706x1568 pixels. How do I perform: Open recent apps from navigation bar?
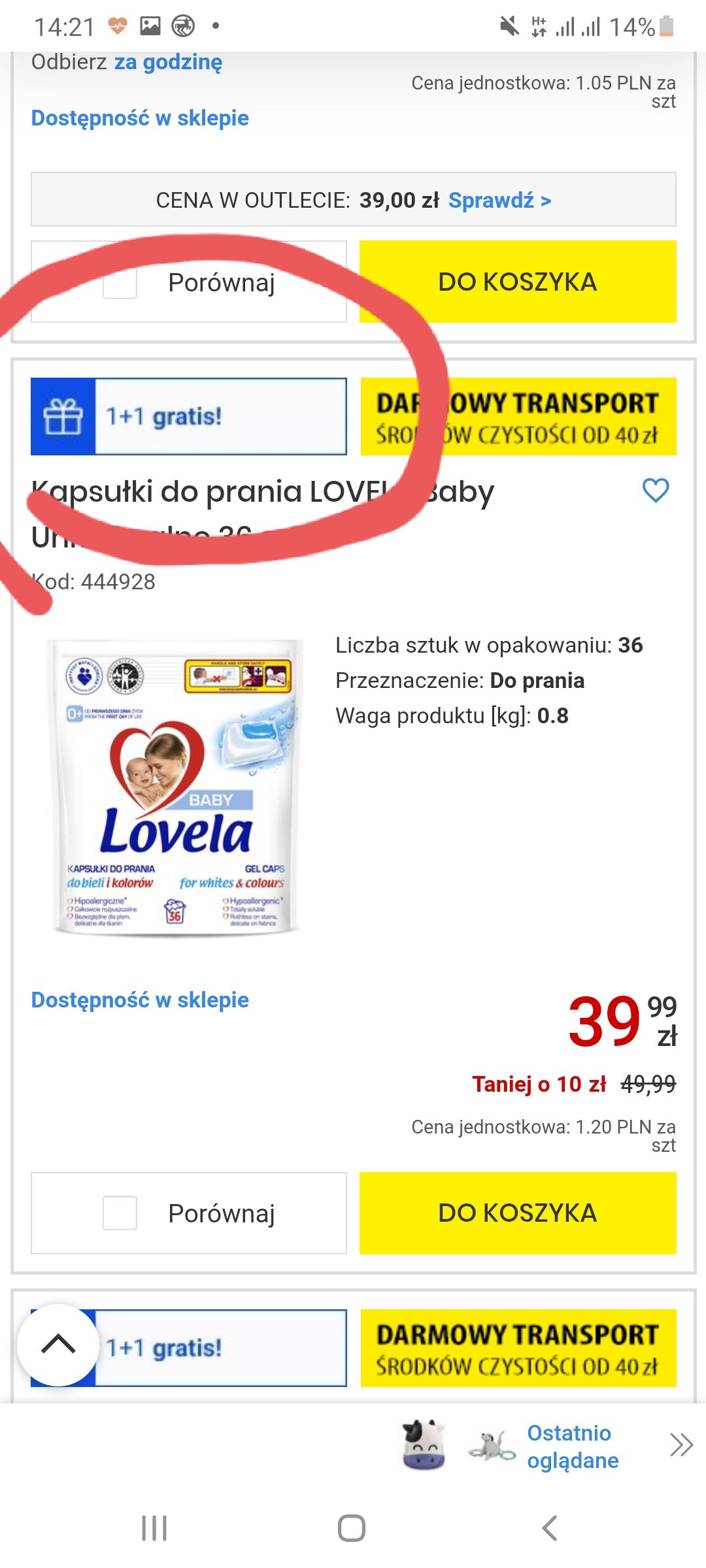point(154,1528)
